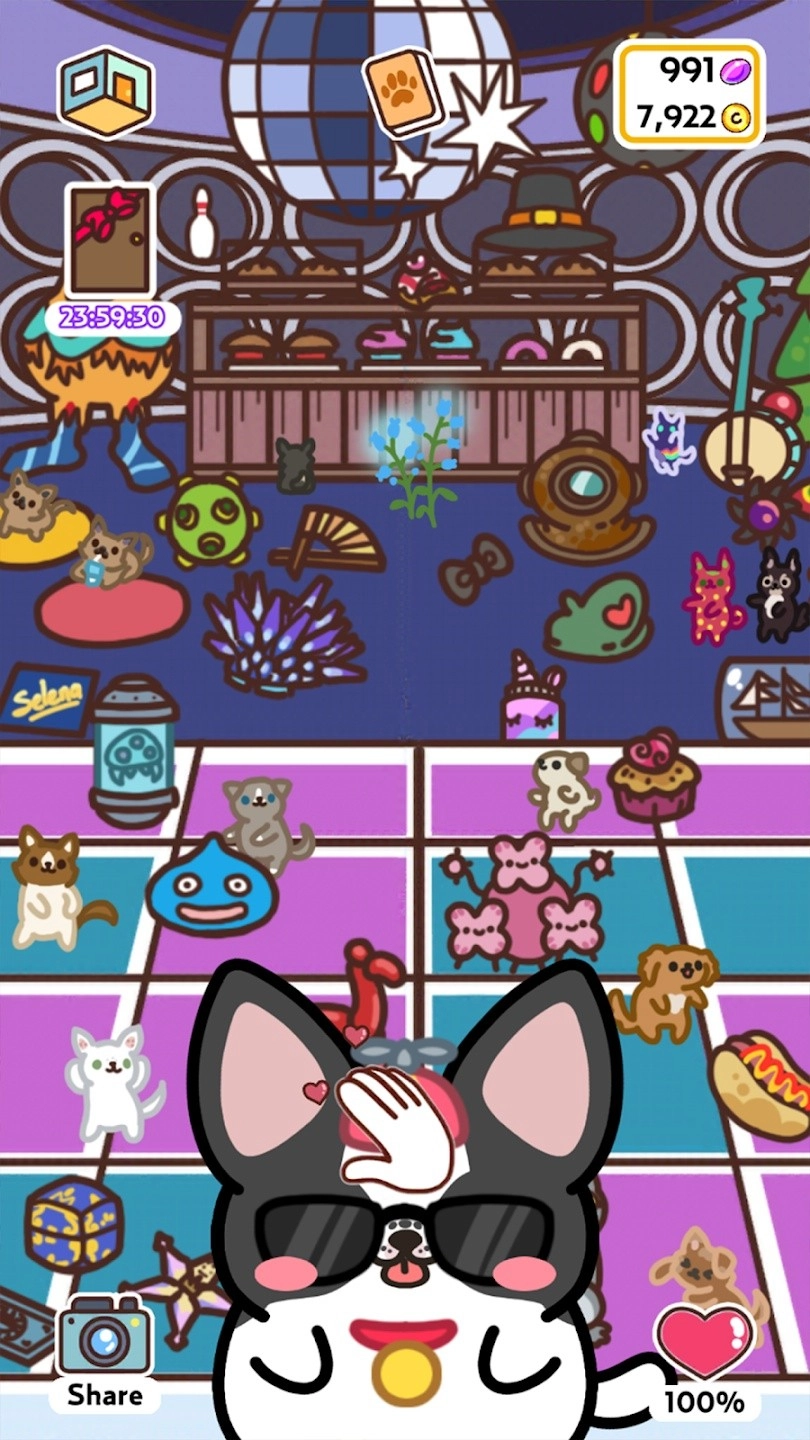
Task: Tap the gift door with red ribbon
Action: tap(109, 241)
